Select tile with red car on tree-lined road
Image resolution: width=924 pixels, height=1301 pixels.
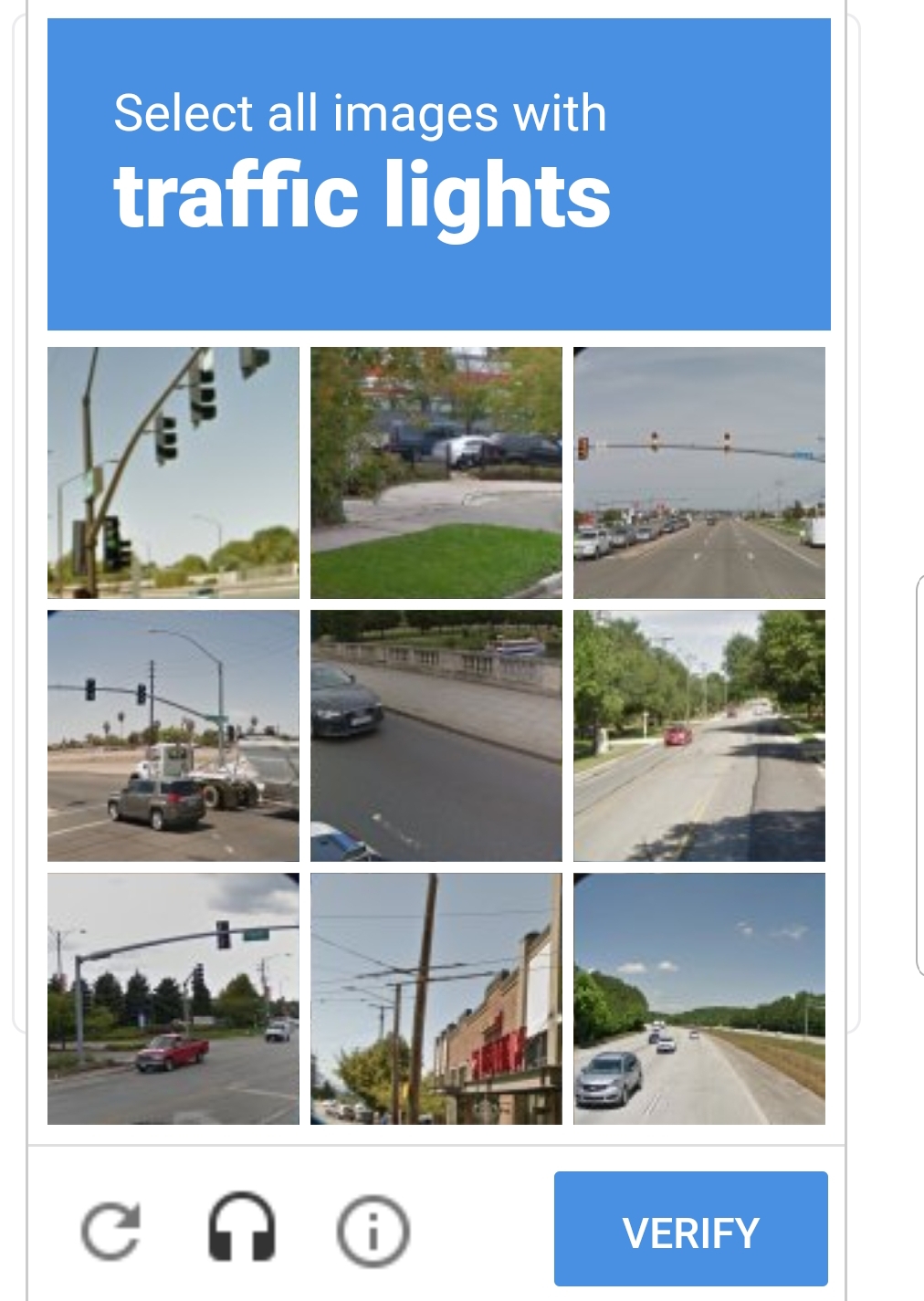point(699,736)
